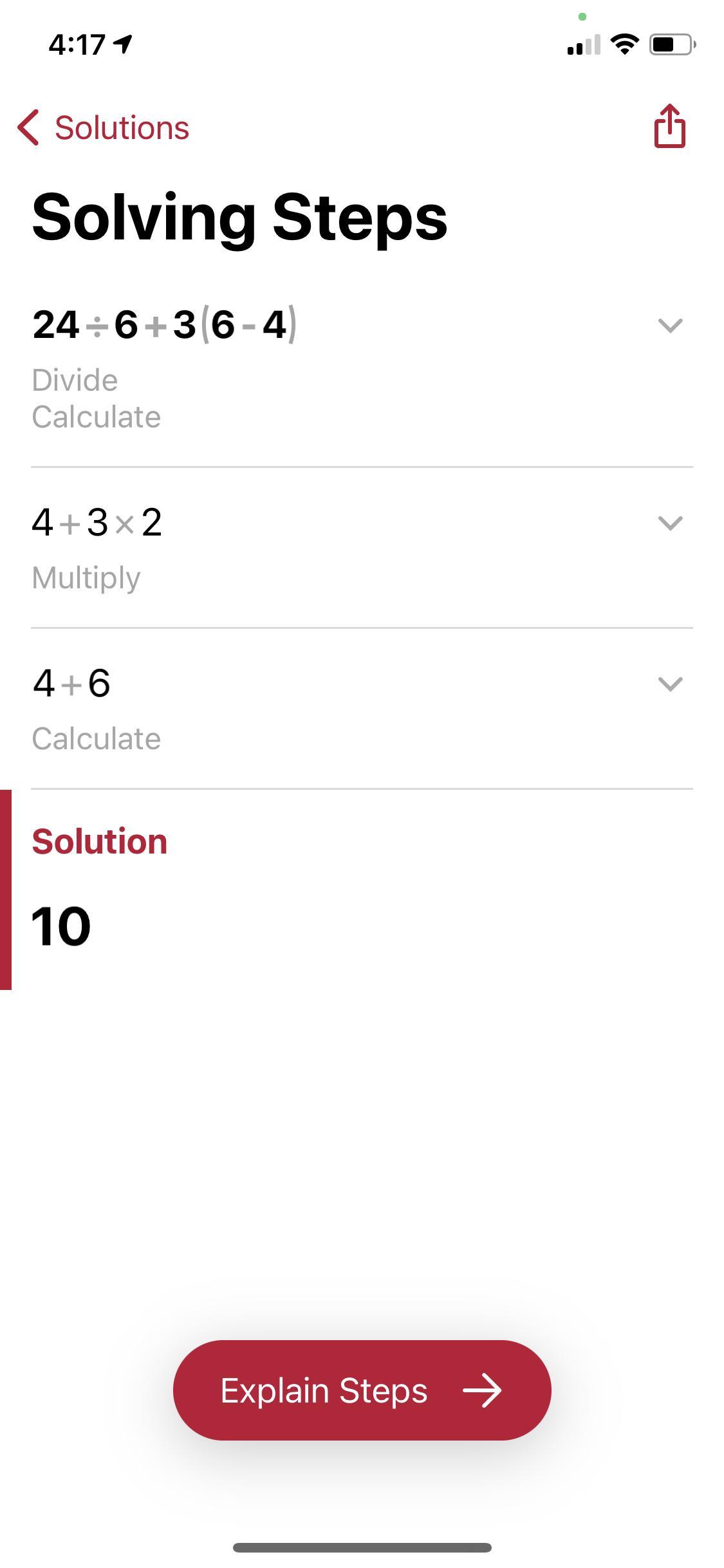The image size is (724, 1568).
Task: Share this solution
Action: [x=669, y=126]
